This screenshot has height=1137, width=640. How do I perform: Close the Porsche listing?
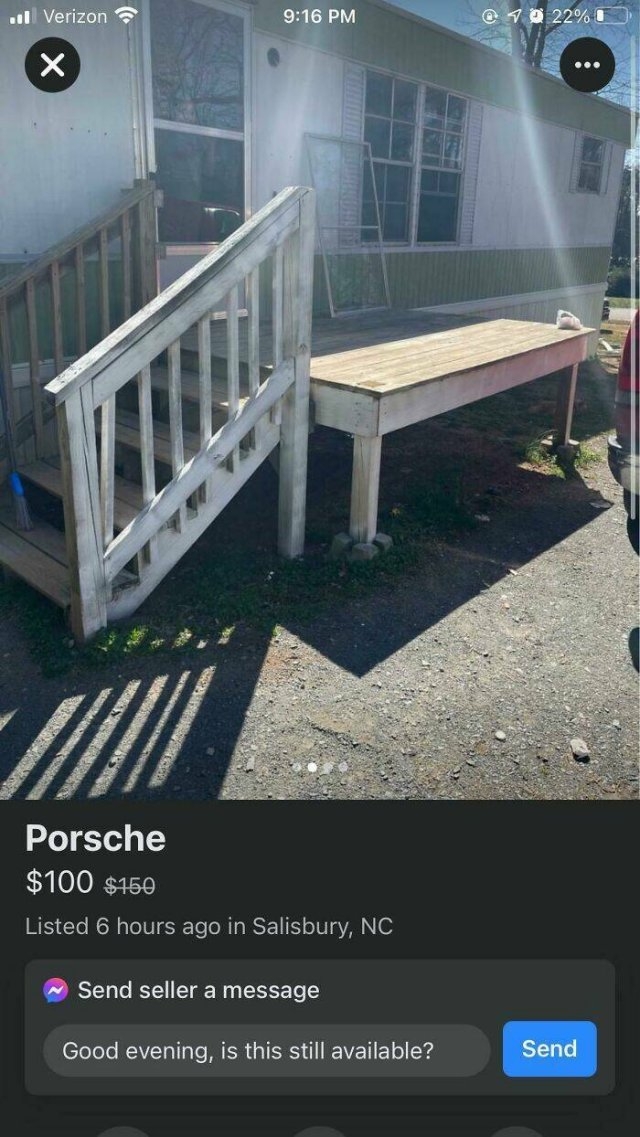pos(52,65)
